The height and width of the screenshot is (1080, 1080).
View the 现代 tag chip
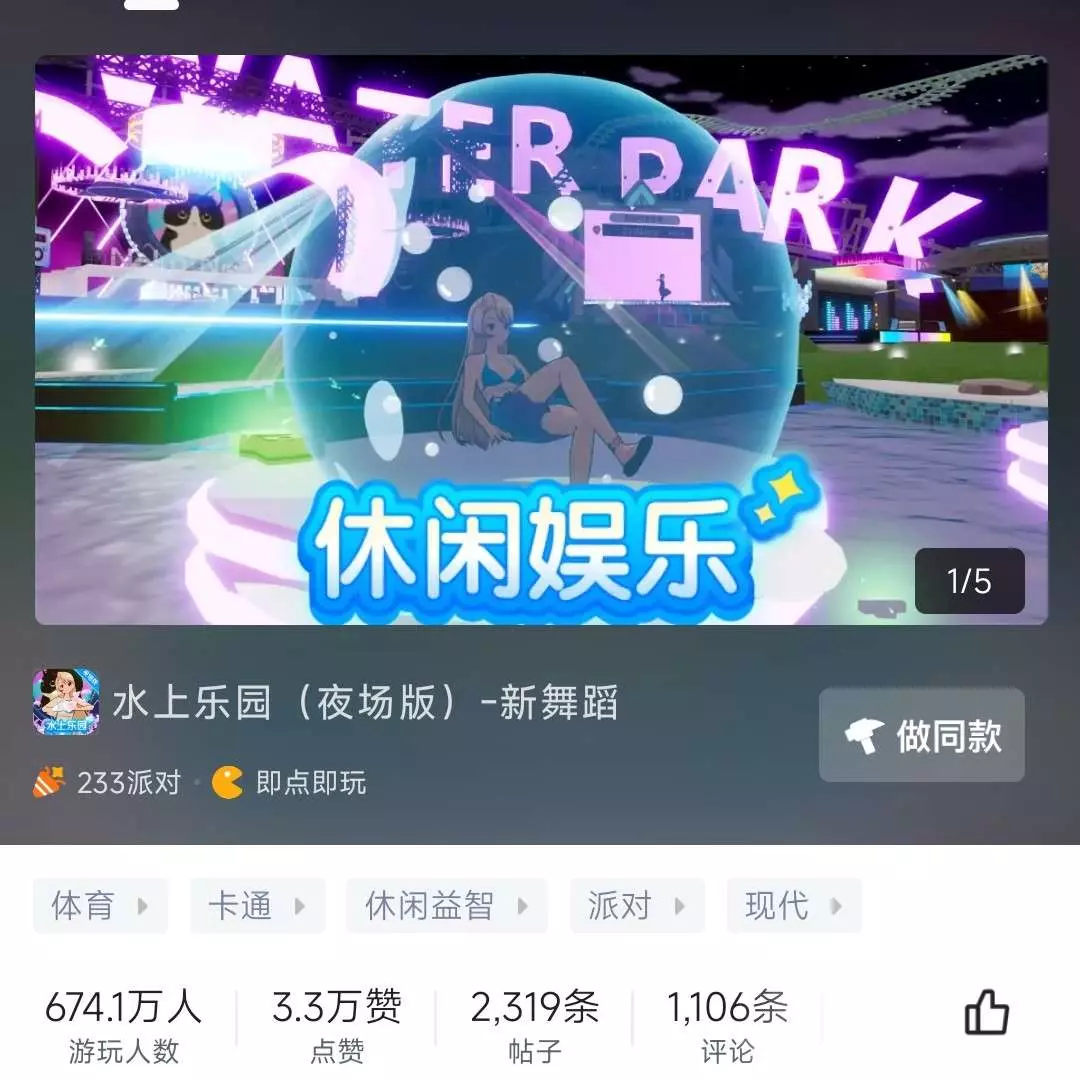[793, 906]
